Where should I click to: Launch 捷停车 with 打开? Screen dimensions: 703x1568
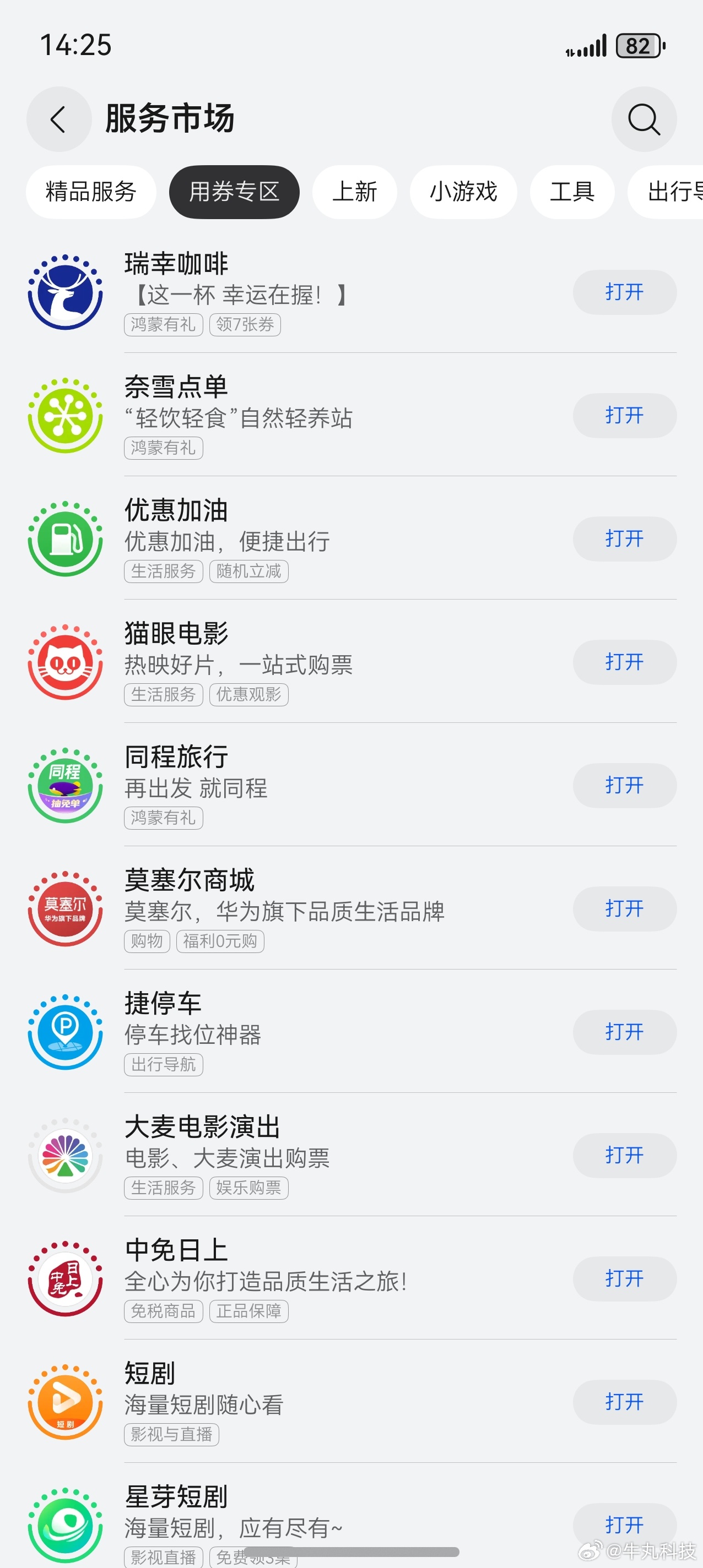[624, 1032]
